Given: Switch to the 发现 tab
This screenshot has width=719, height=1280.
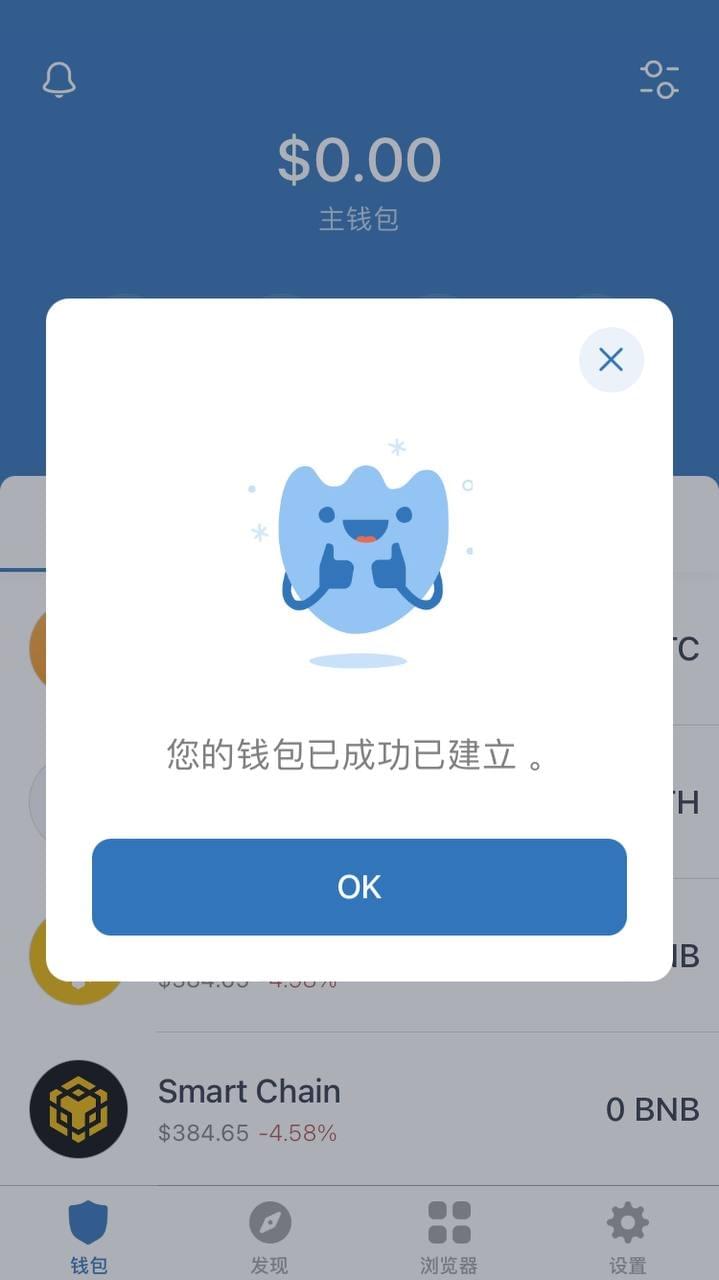Looking at the screenshot, I should point(269,1236).
